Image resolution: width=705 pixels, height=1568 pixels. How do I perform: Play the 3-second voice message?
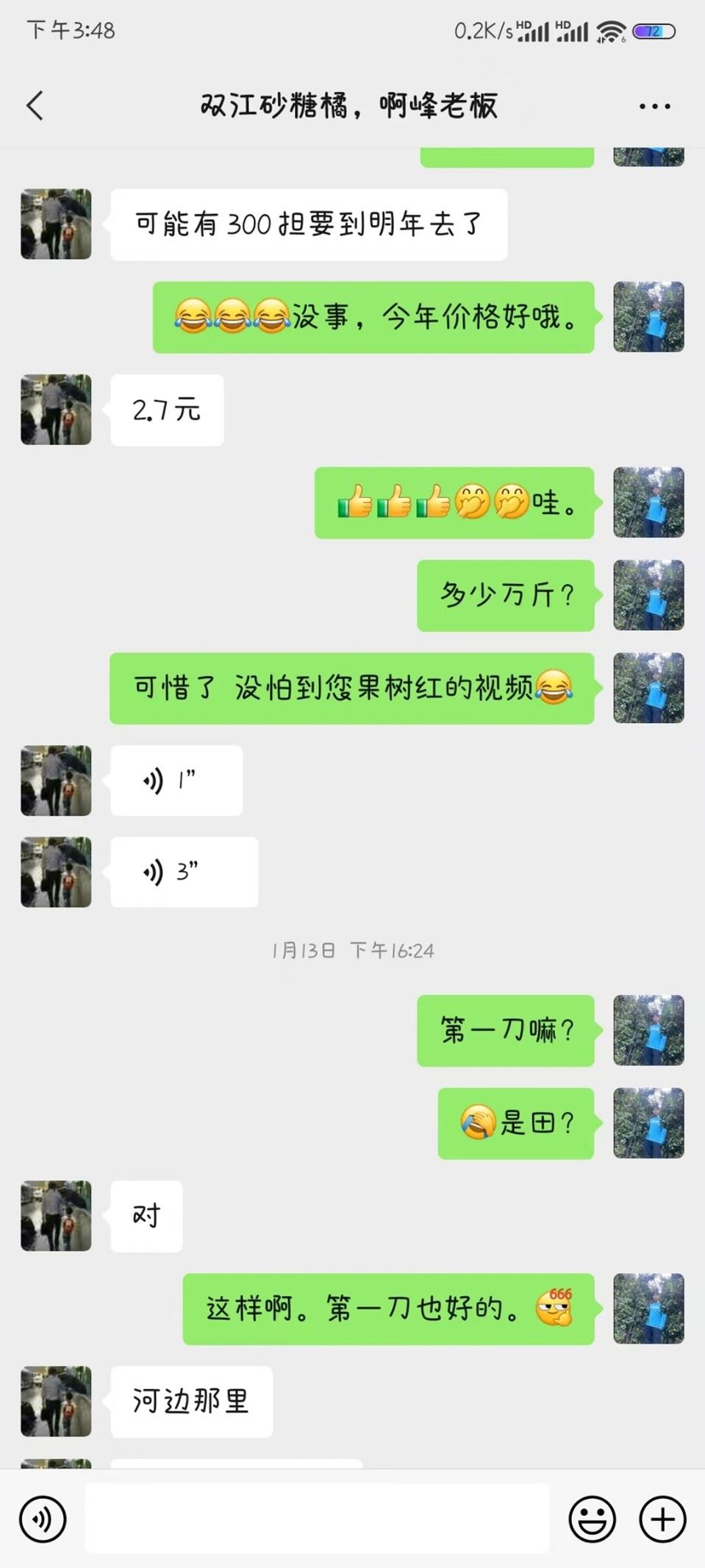click(184, 872)
